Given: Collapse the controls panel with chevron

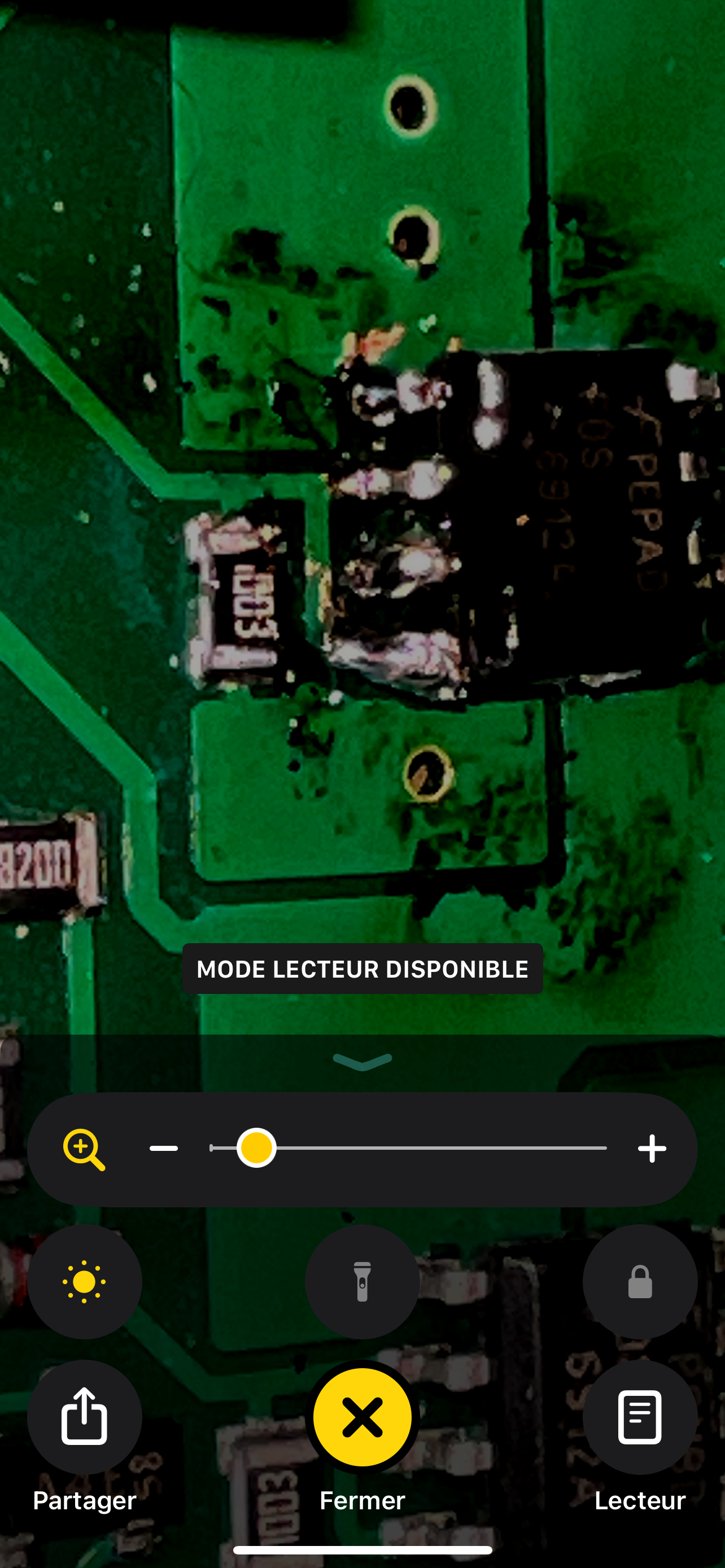Looking at the screenshot, I should point(362,1062).
